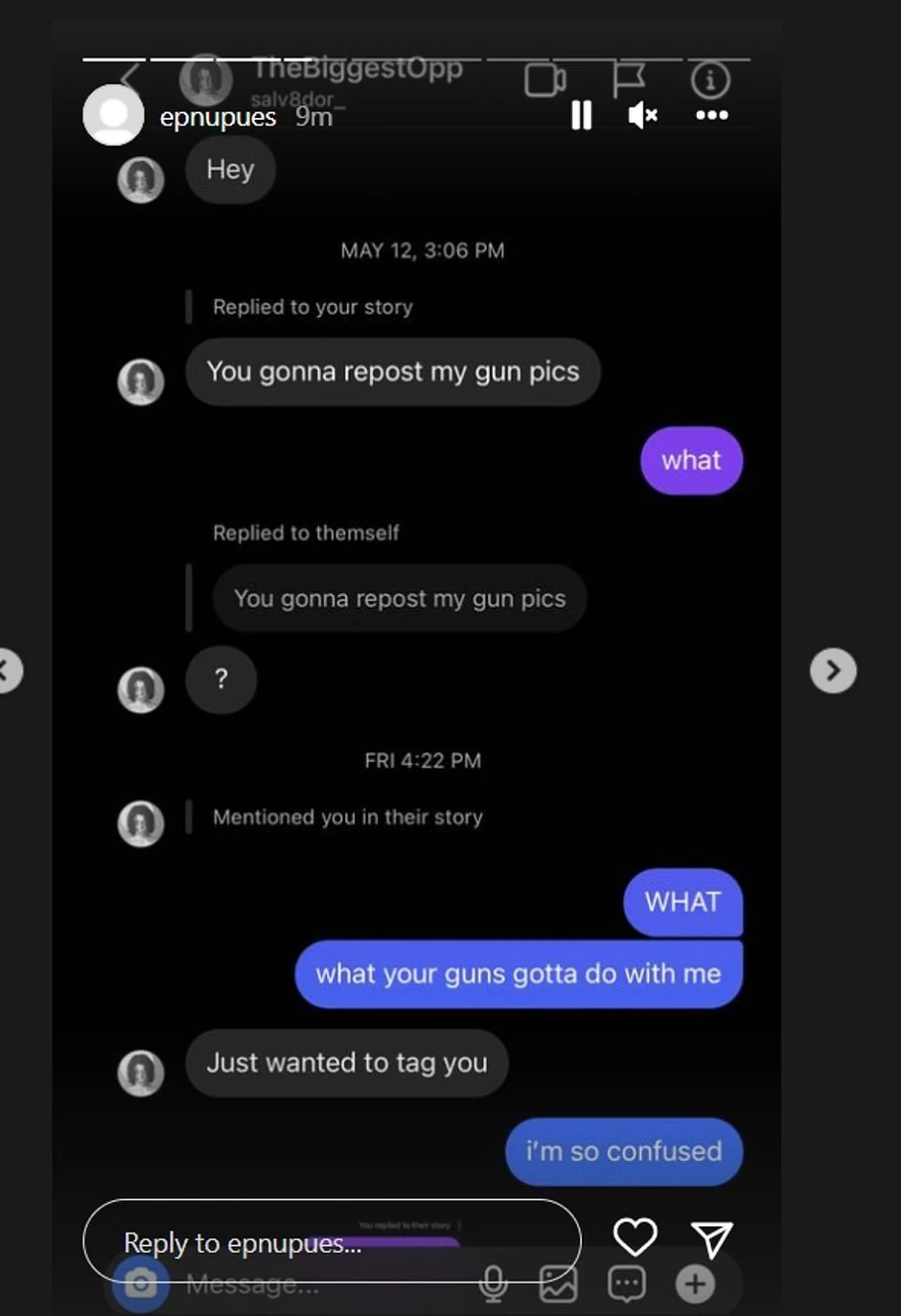Pause the epnupues story

(581, 116)
